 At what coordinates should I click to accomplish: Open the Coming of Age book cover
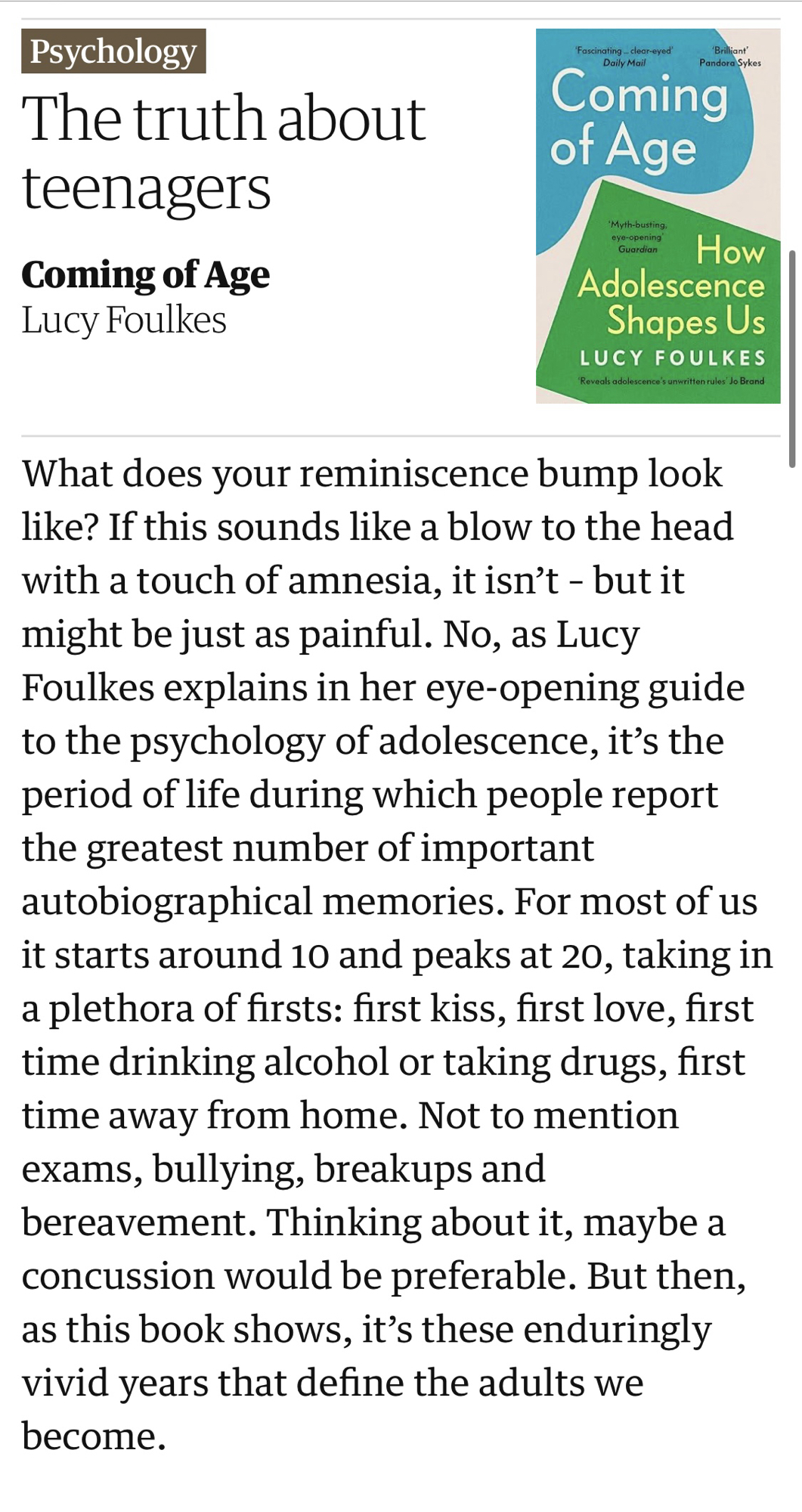point(657,216)
